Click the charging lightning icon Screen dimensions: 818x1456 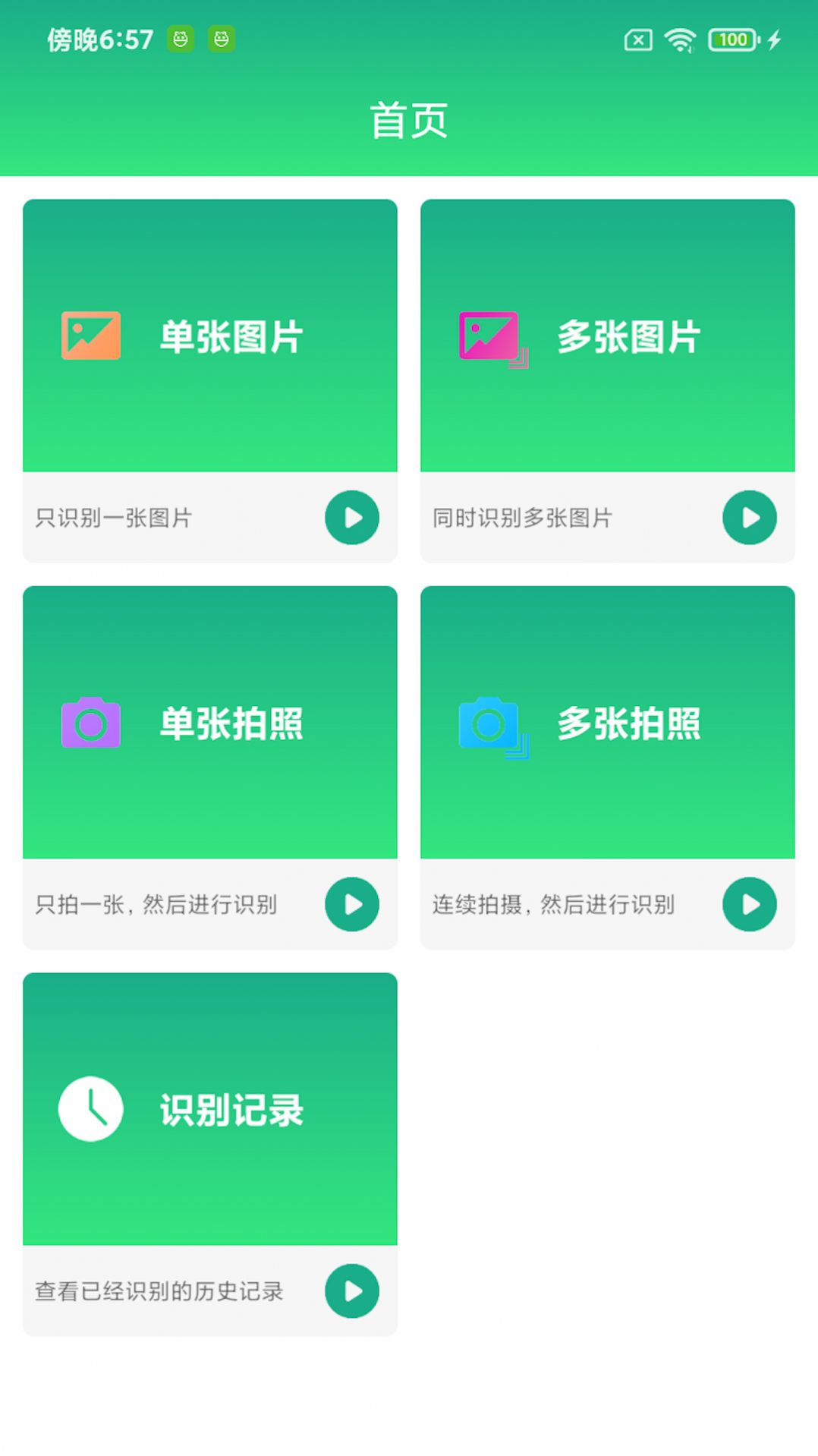pyautogui.click(x=773, y=39)
